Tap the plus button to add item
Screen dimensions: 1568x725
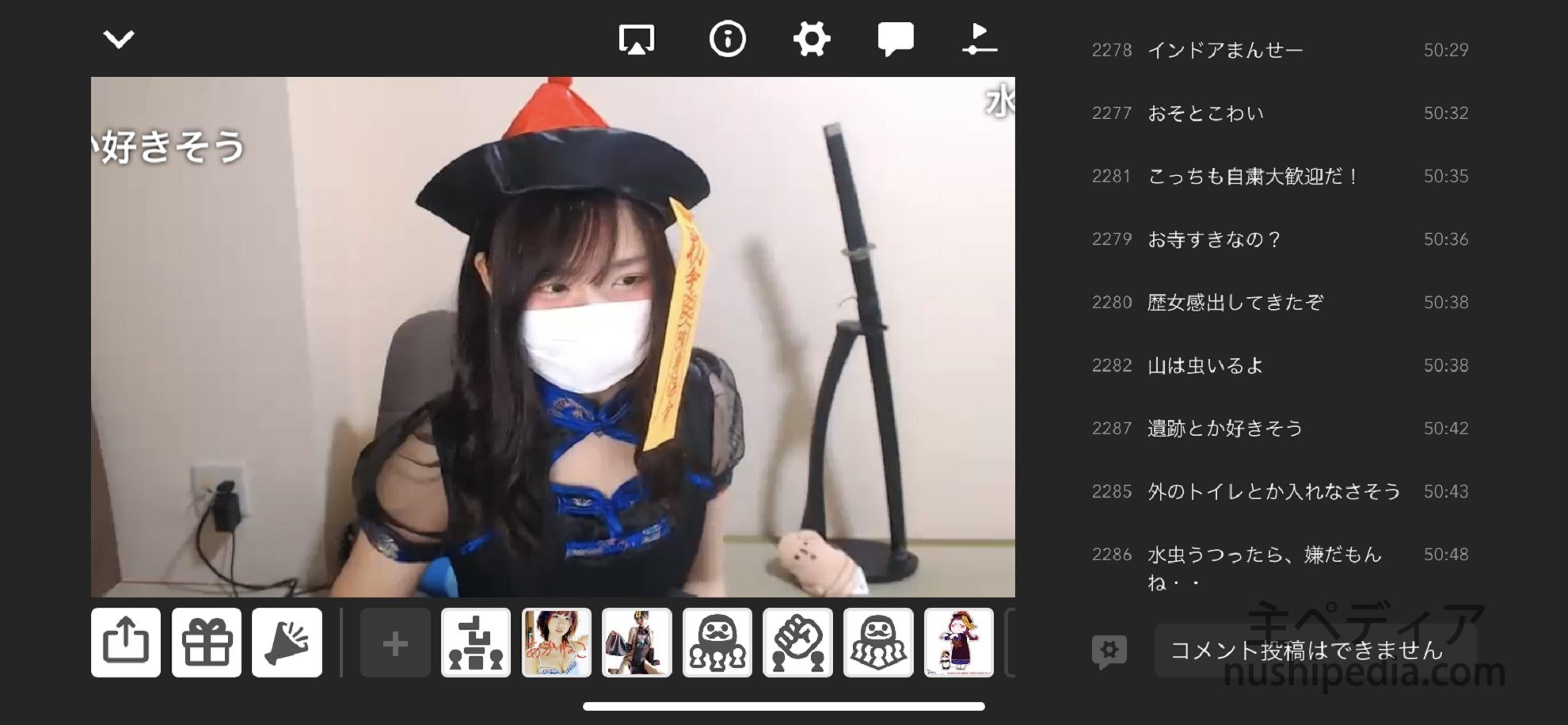click(395, 643)
